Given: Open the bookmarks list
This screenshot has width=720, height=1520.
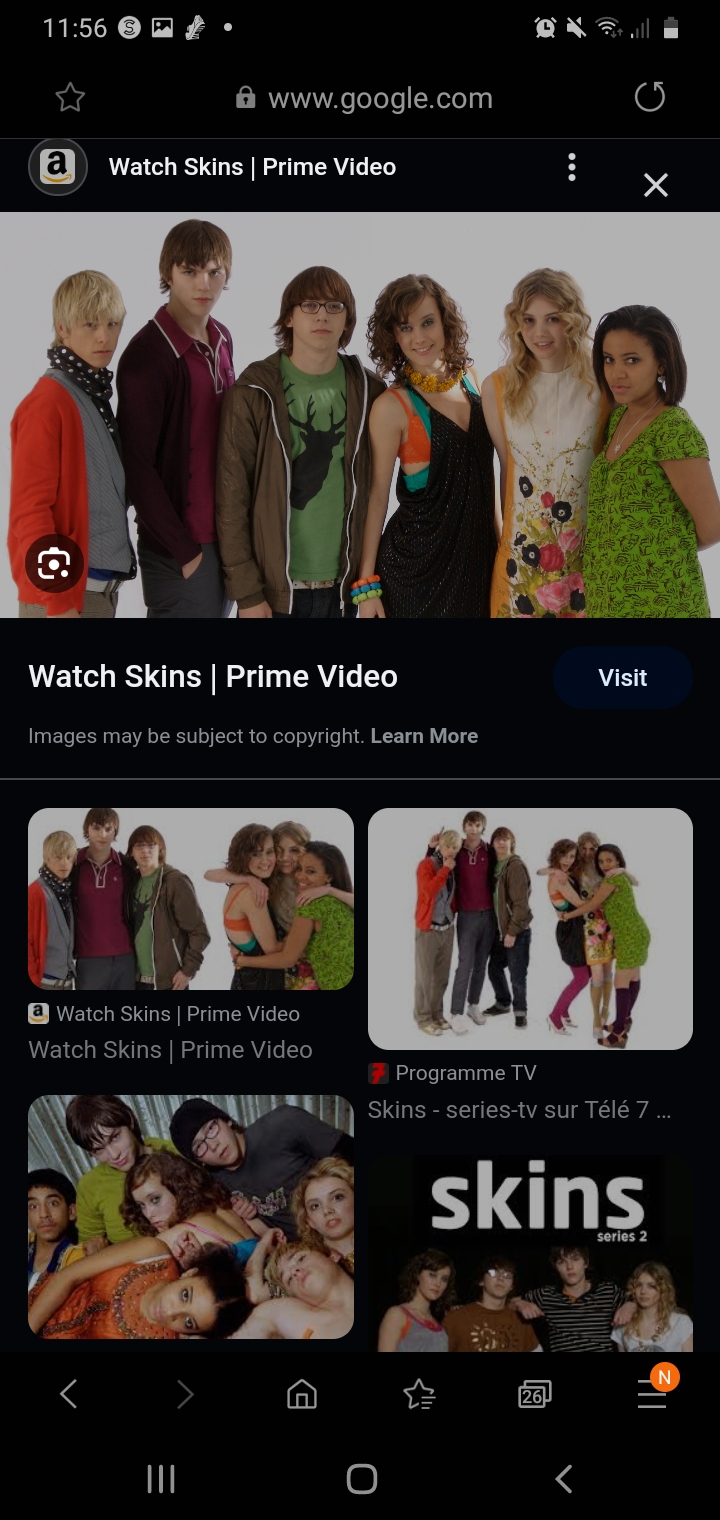Looking at the screenshot, I should tap(418, 1394).
